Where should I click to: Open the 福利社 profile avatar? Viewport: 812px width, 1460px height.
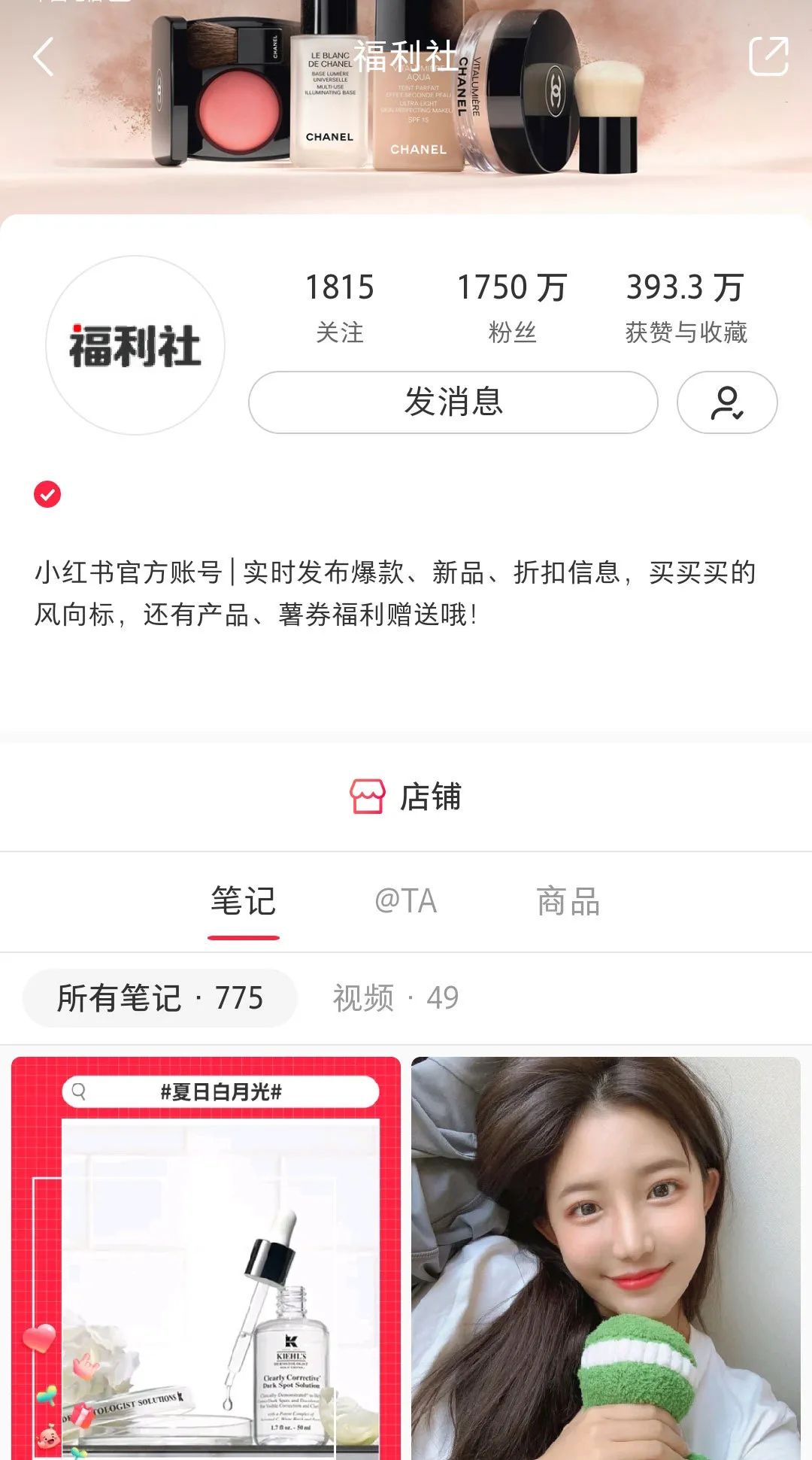[x=135, y=345]
